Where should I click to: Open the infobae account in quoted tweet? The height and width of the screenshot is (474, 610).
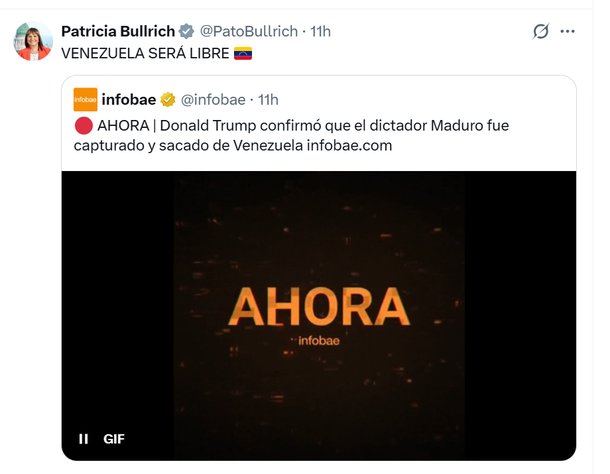[x=128, y=99]
